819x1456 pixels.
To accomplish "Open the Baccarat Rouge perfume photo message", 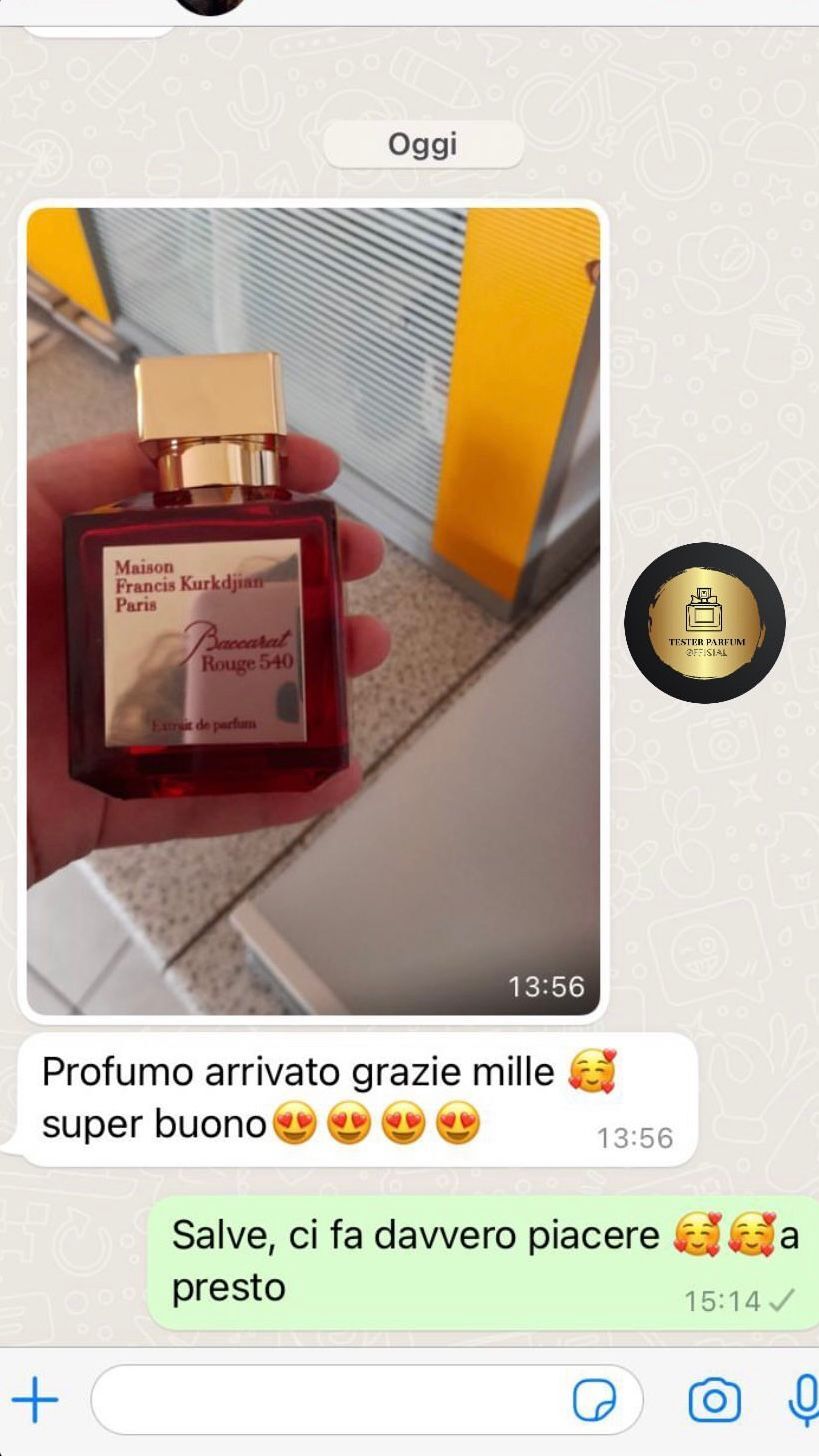I will [313, 610].
